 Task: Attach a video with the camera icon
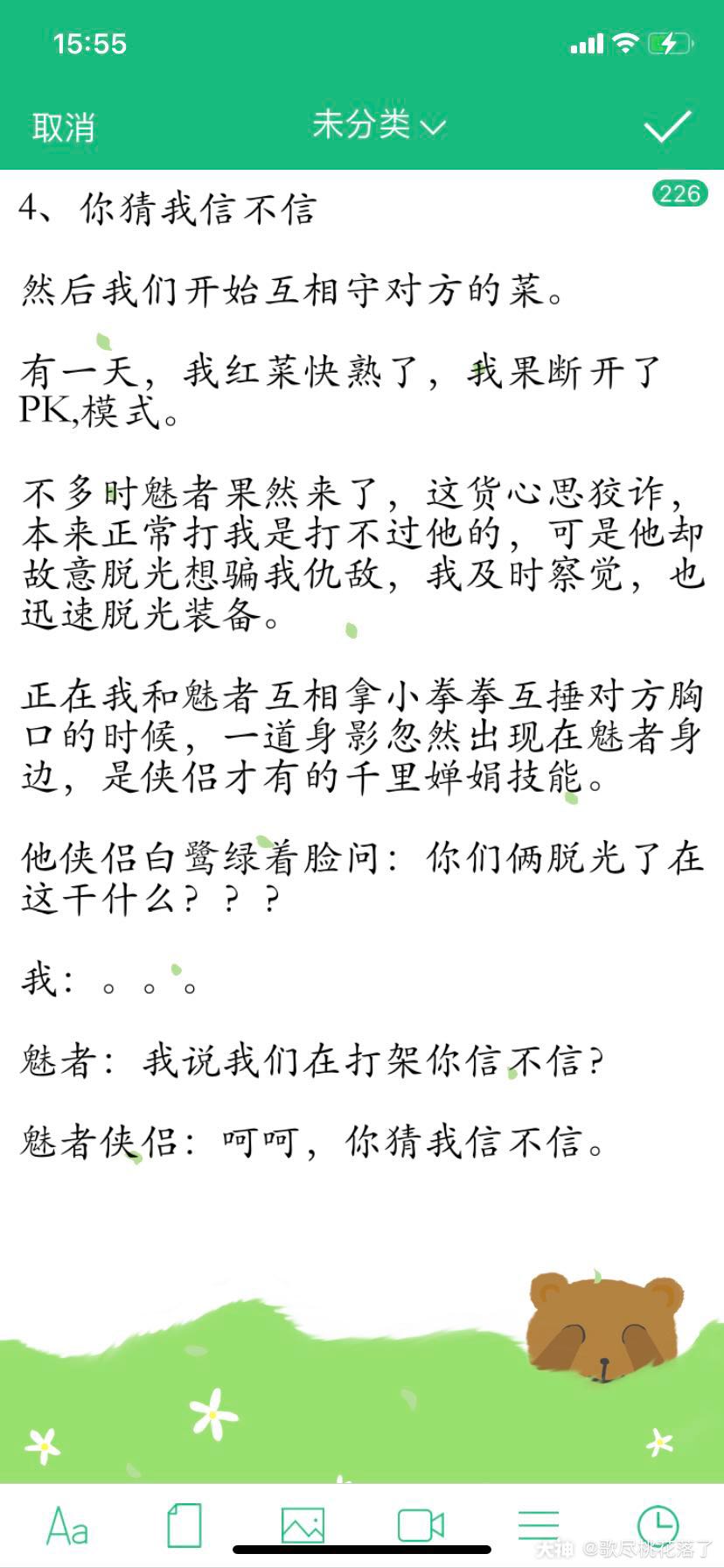pyautogui.click(x=420, y=1522)
